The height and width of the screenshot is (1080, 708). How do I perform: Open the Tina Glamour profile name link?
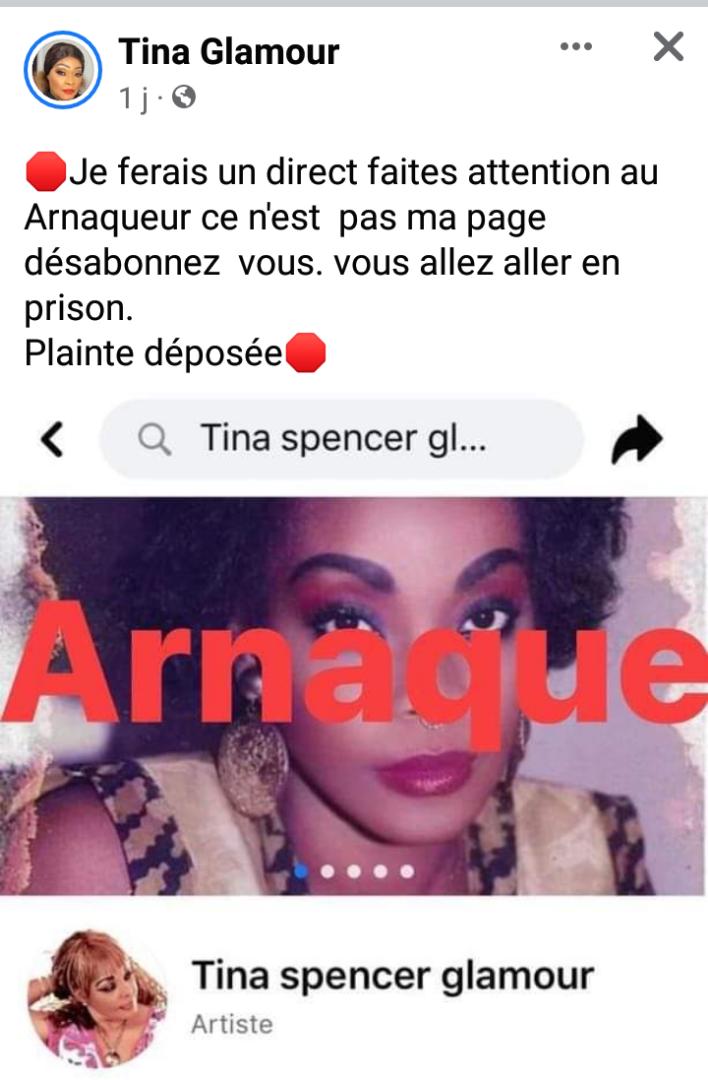229,51
